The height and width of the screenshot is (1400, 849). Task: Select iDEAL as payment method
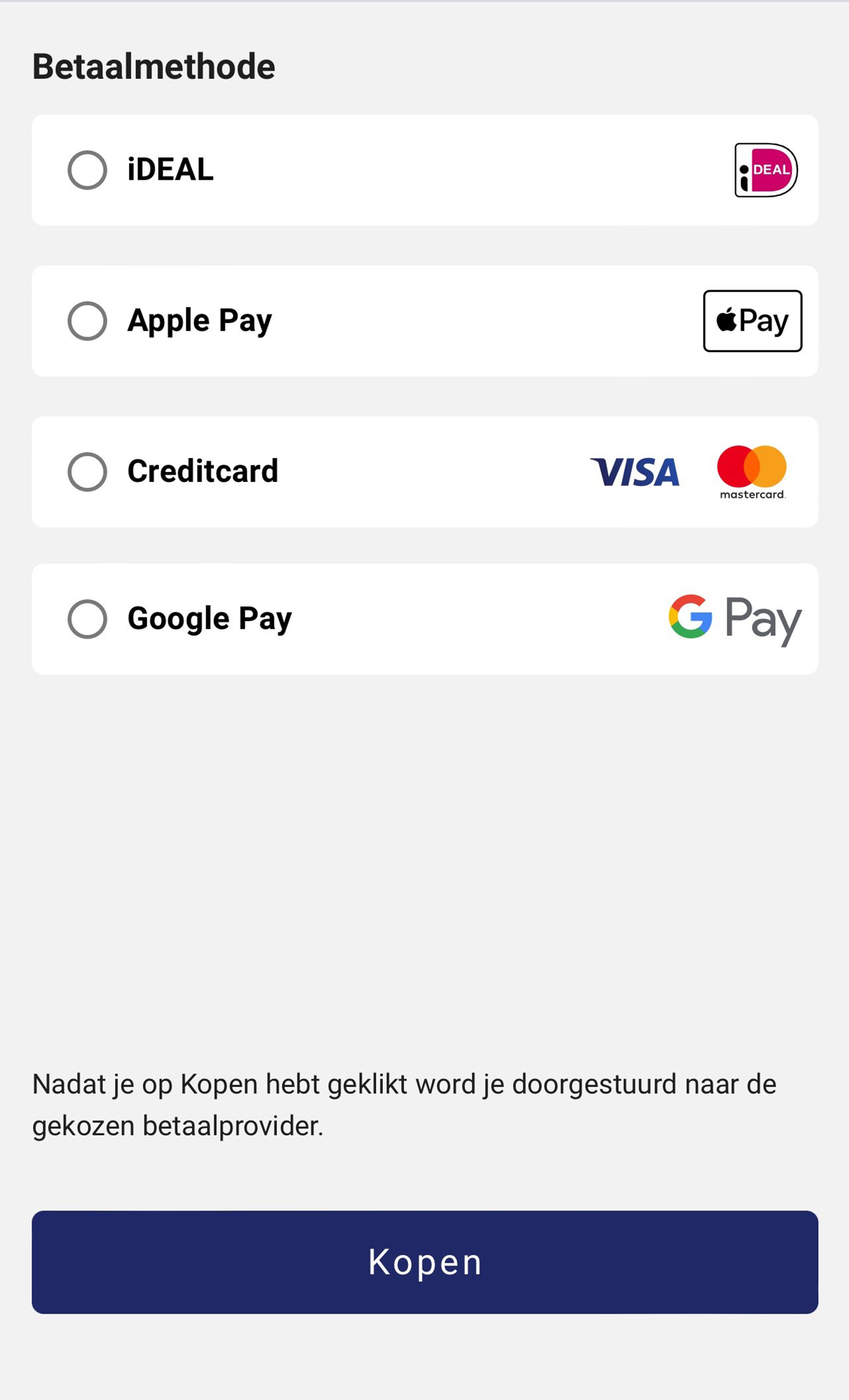[x=87, y=170]
